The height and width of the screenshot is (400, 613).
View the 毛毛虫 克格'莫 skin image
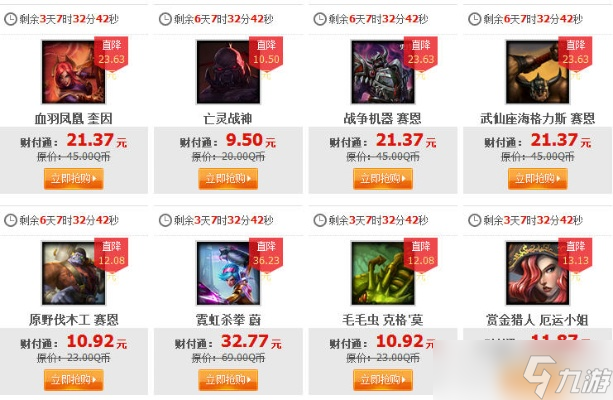[x=381, y=273]
